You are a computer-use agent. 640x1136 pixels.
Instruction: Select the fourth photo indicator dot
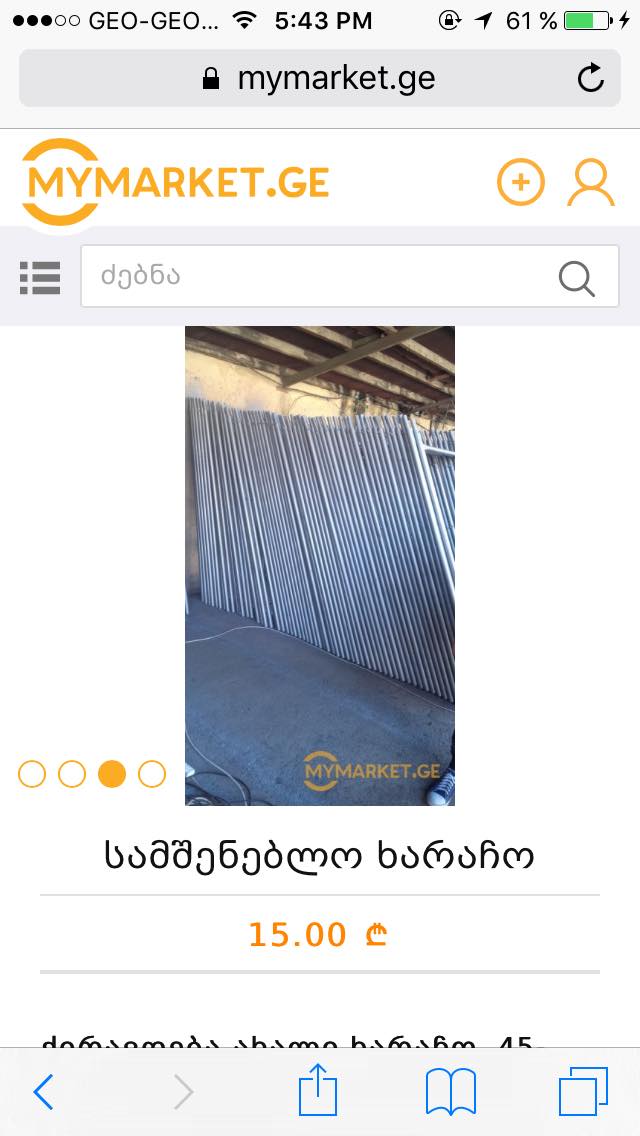(x=152, y=774)
